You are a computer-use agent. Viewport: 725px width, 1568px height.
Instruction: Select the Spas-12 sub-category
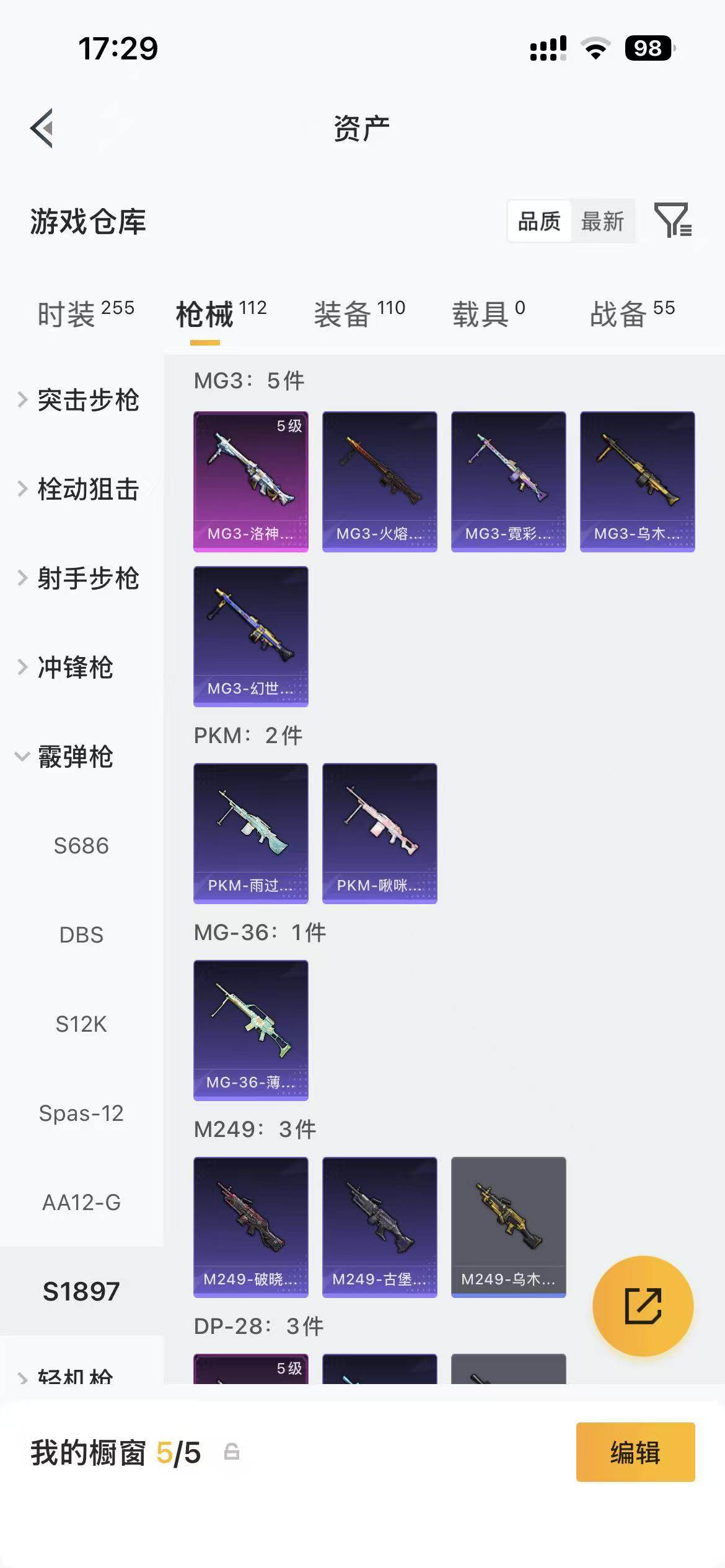coord(81,1113)
